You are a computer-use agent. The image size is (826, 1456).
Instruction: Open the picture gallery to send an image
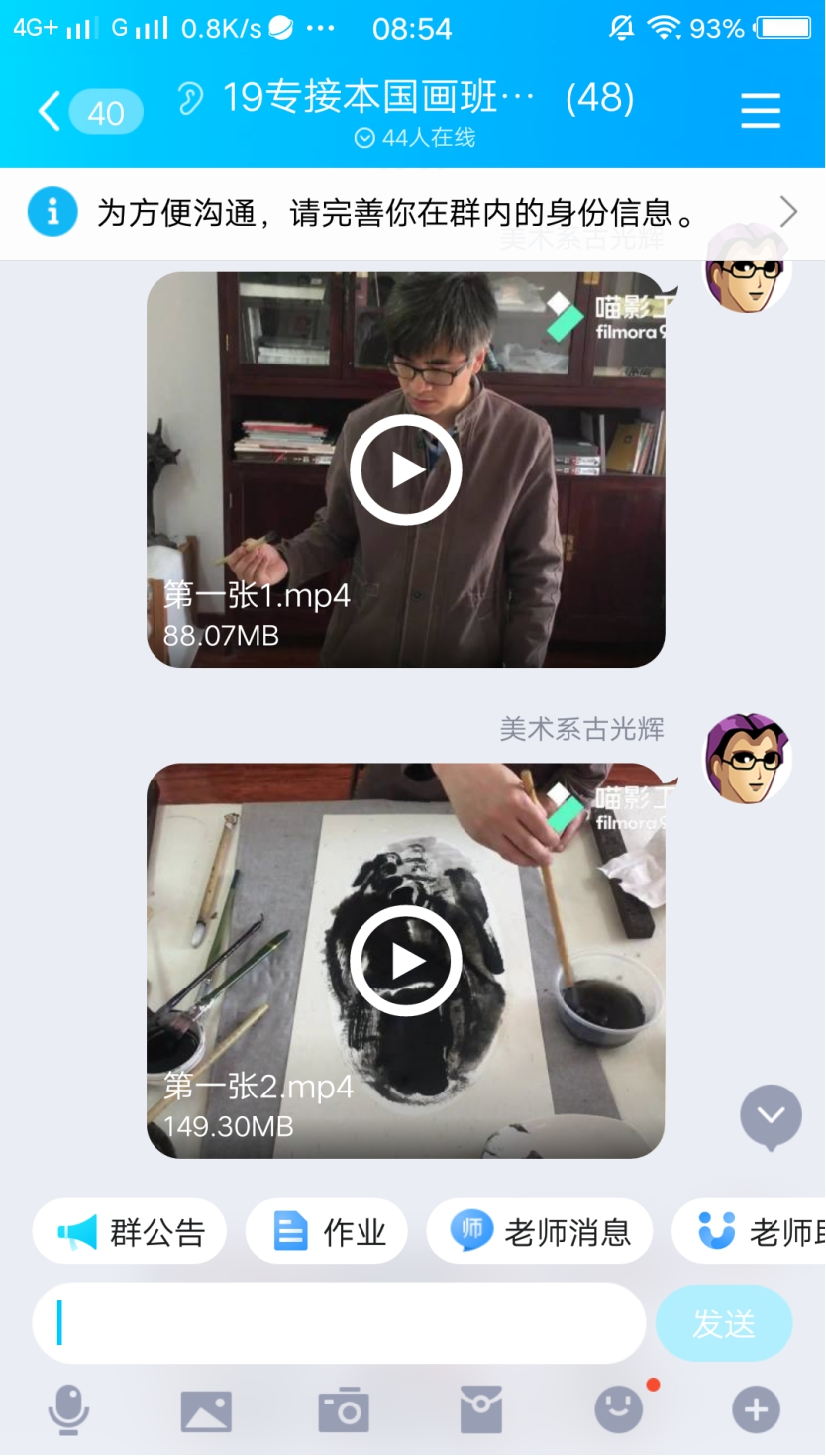[206, 1409]
